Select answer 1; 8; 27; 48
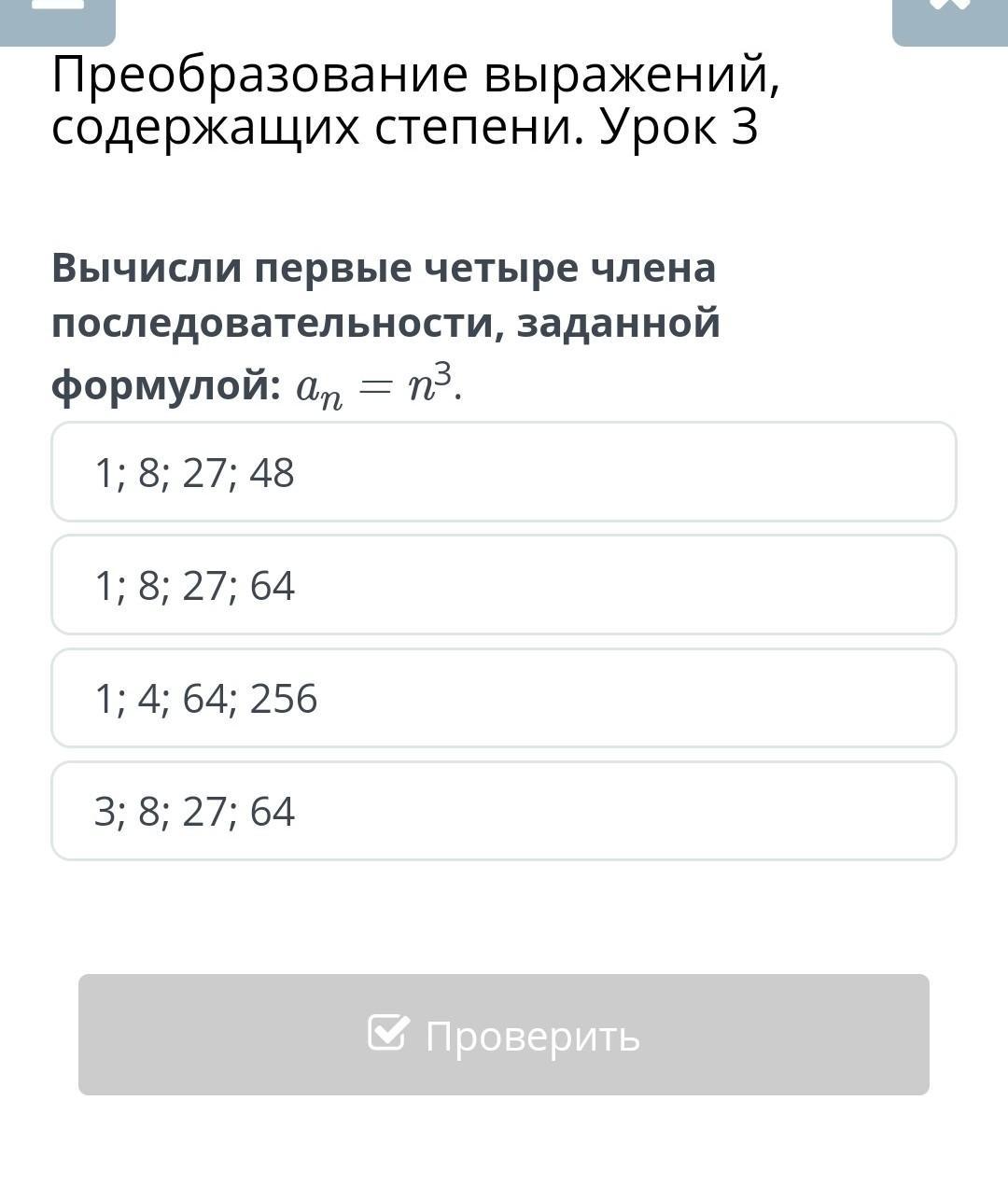Image resolution: width=1008 pixels, height=1184 pixels. point(504,472)
